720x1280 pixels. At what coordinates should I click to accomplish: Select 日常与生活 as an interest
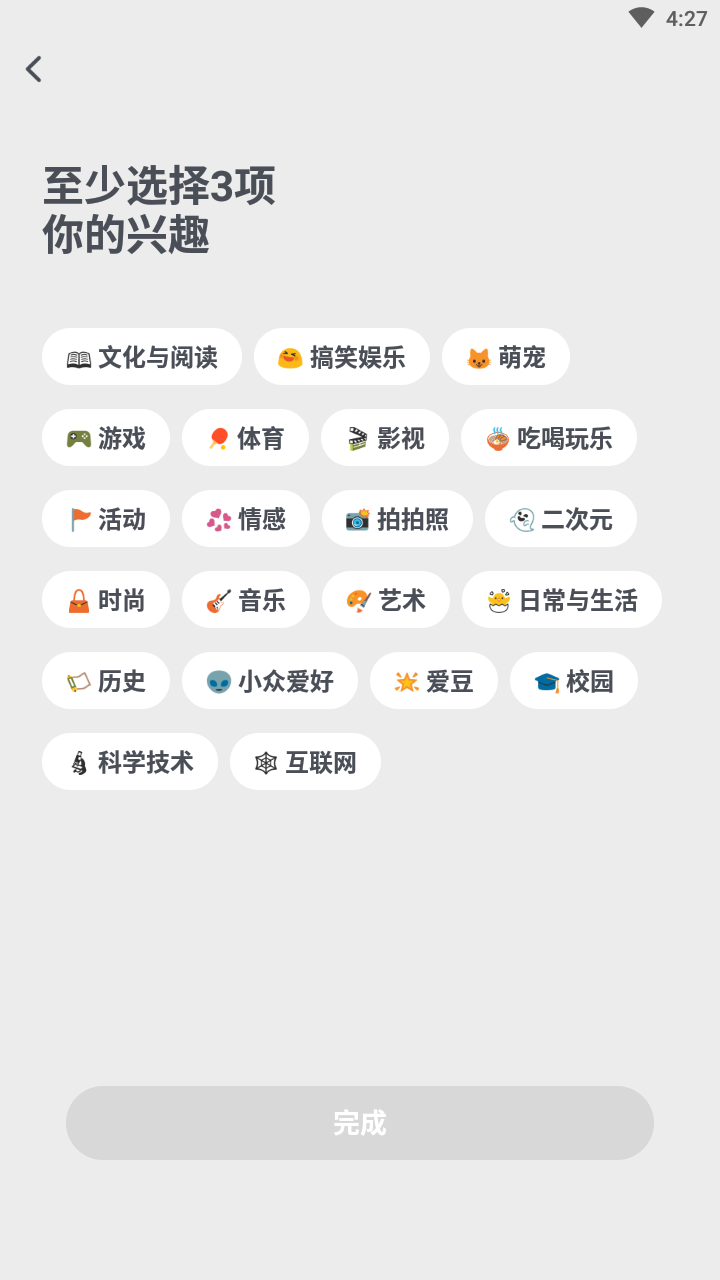[x=562, y=600]
